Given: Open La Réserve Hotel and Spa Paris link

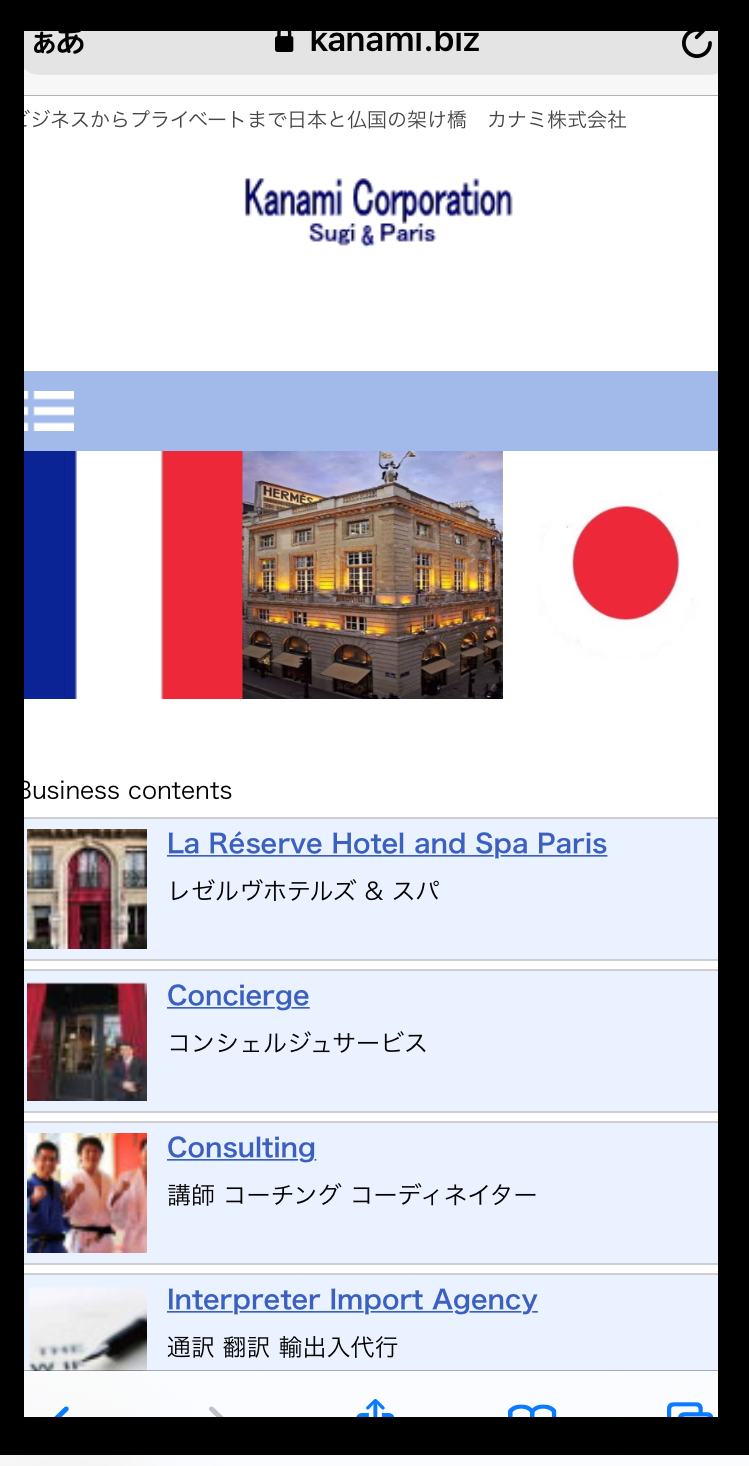Looking at the screenshot, I should click(x=386, y=844).
